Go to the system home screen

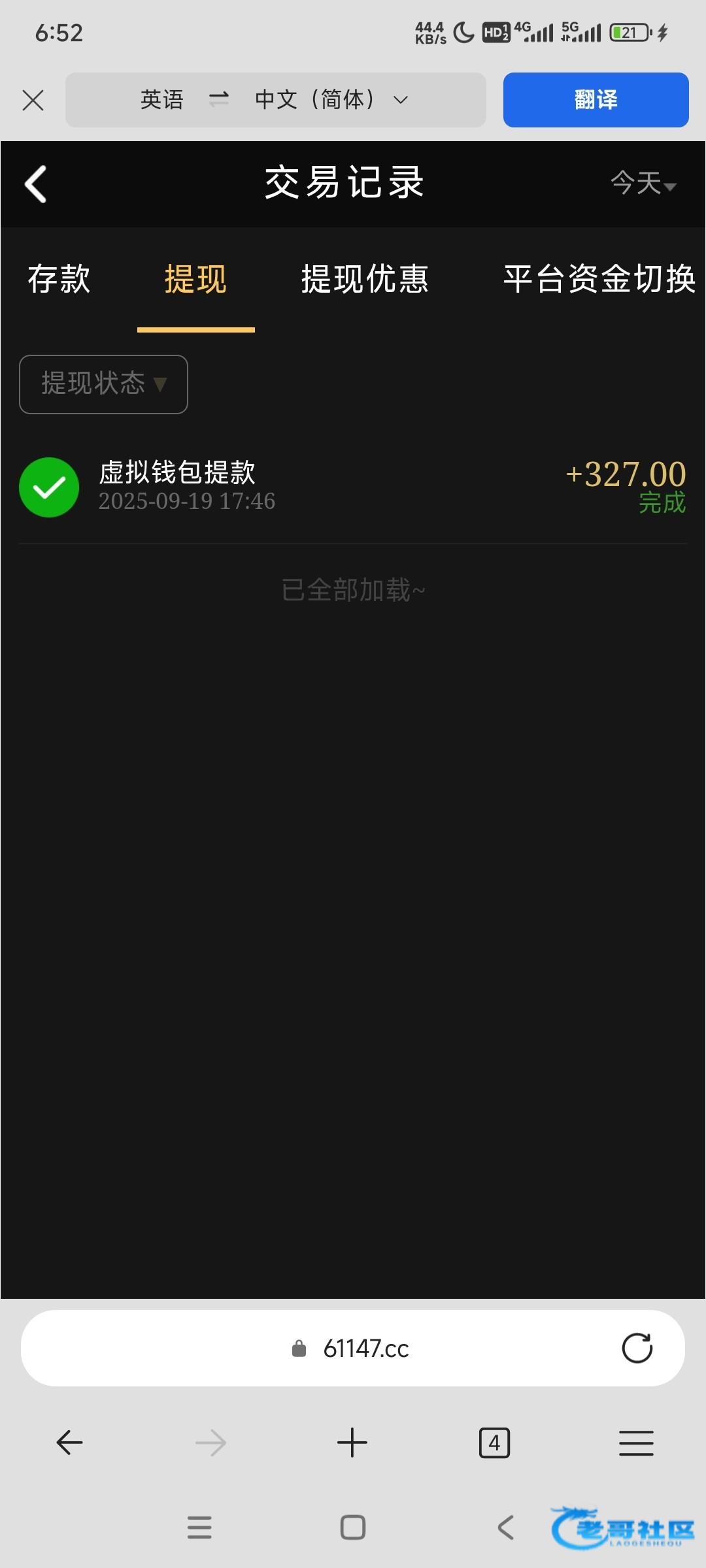pyautogui.click(x=353, y=1527)
